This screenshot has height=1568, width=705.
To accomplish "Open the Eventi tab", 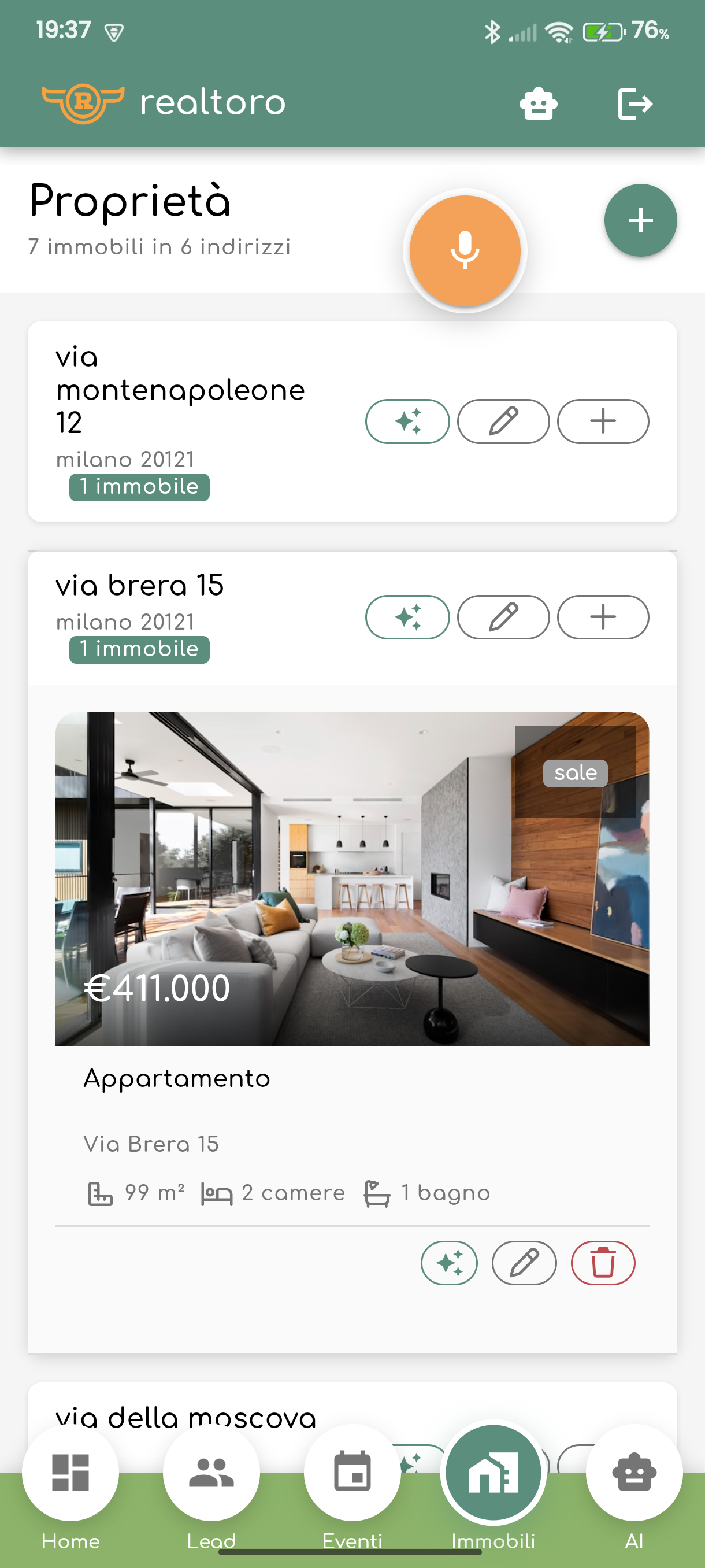I will (352, 1473).
